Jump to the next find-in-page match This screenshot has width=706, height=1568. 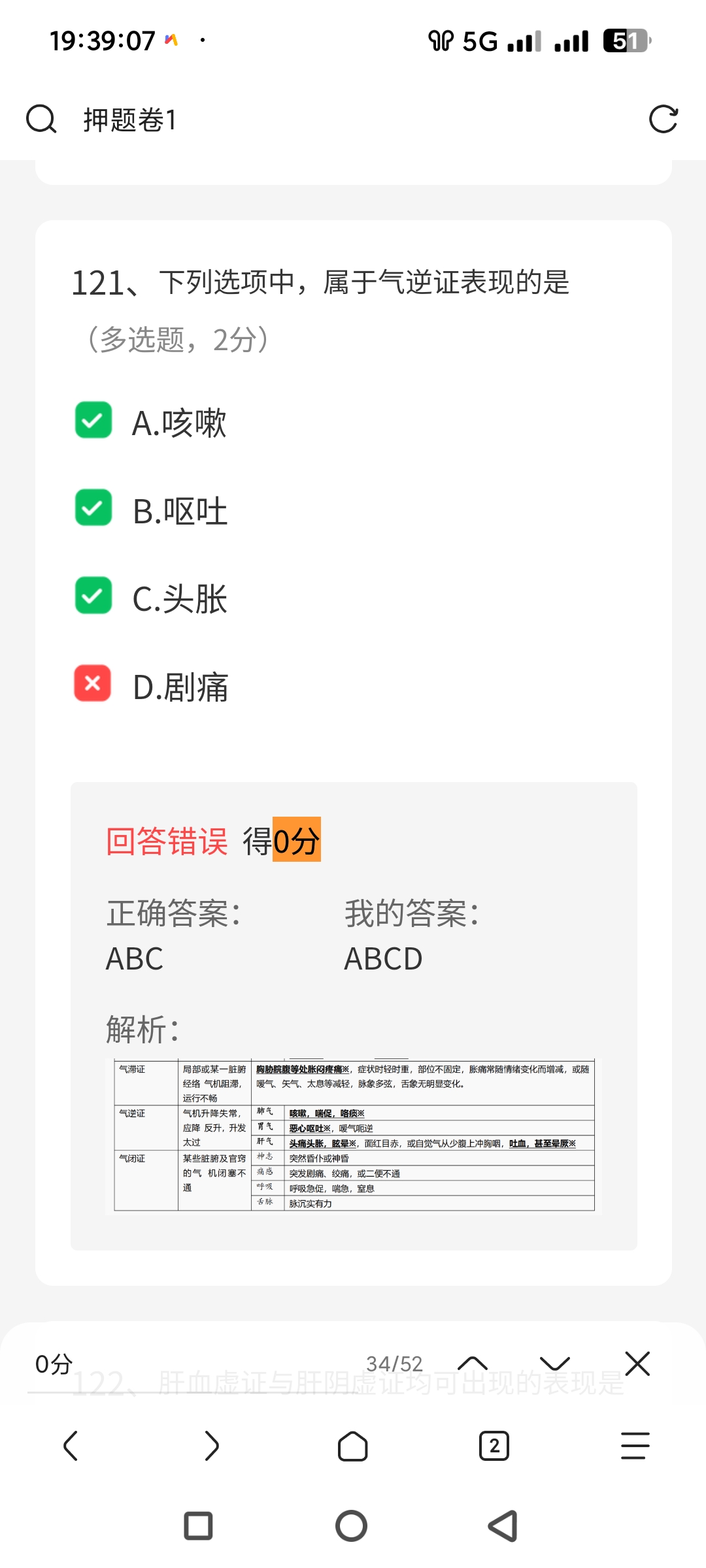pos(555,1364)
